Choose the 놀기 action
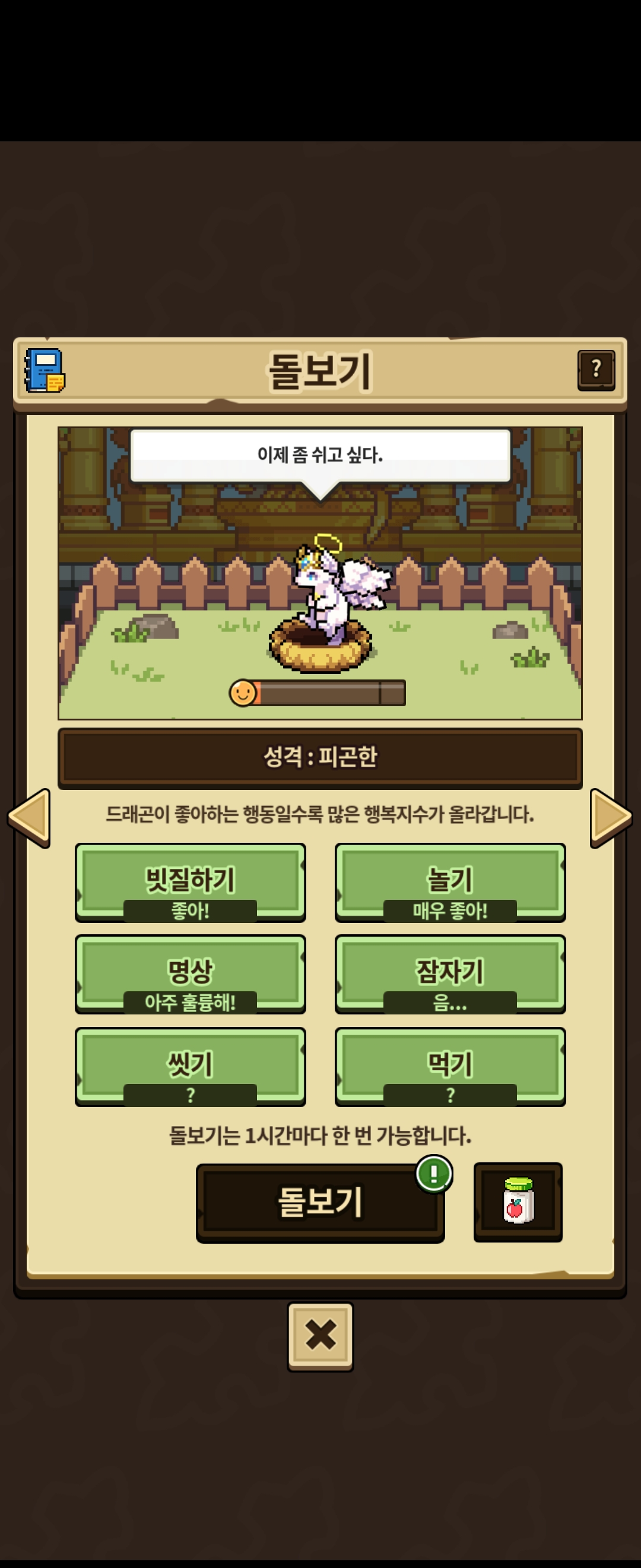The height and width of the screenshot is (1568, 641). click(x=450, y=882)
